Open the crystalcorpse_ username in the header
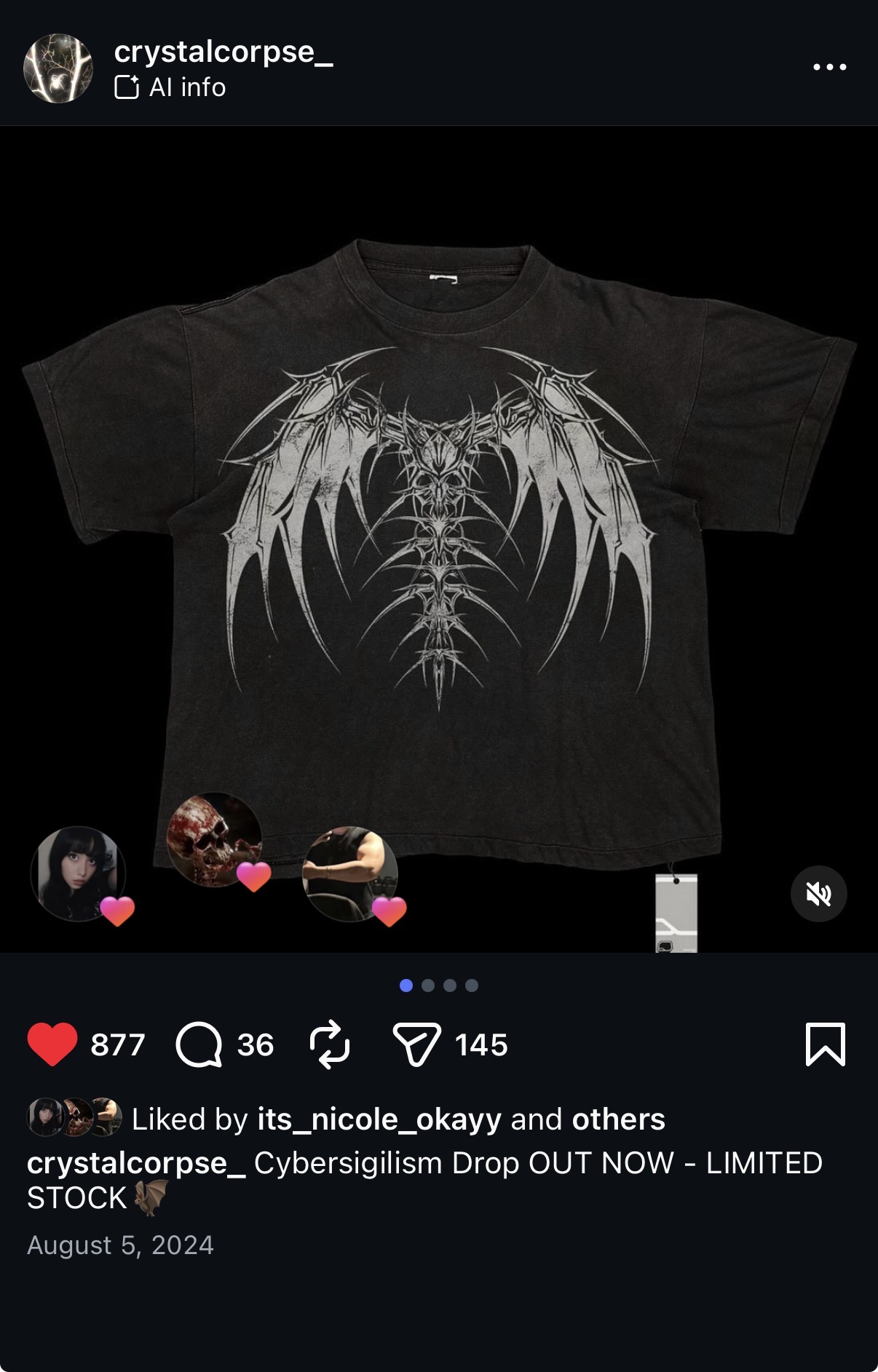This screenshot has height=1372, width=878. coord(224,52)
